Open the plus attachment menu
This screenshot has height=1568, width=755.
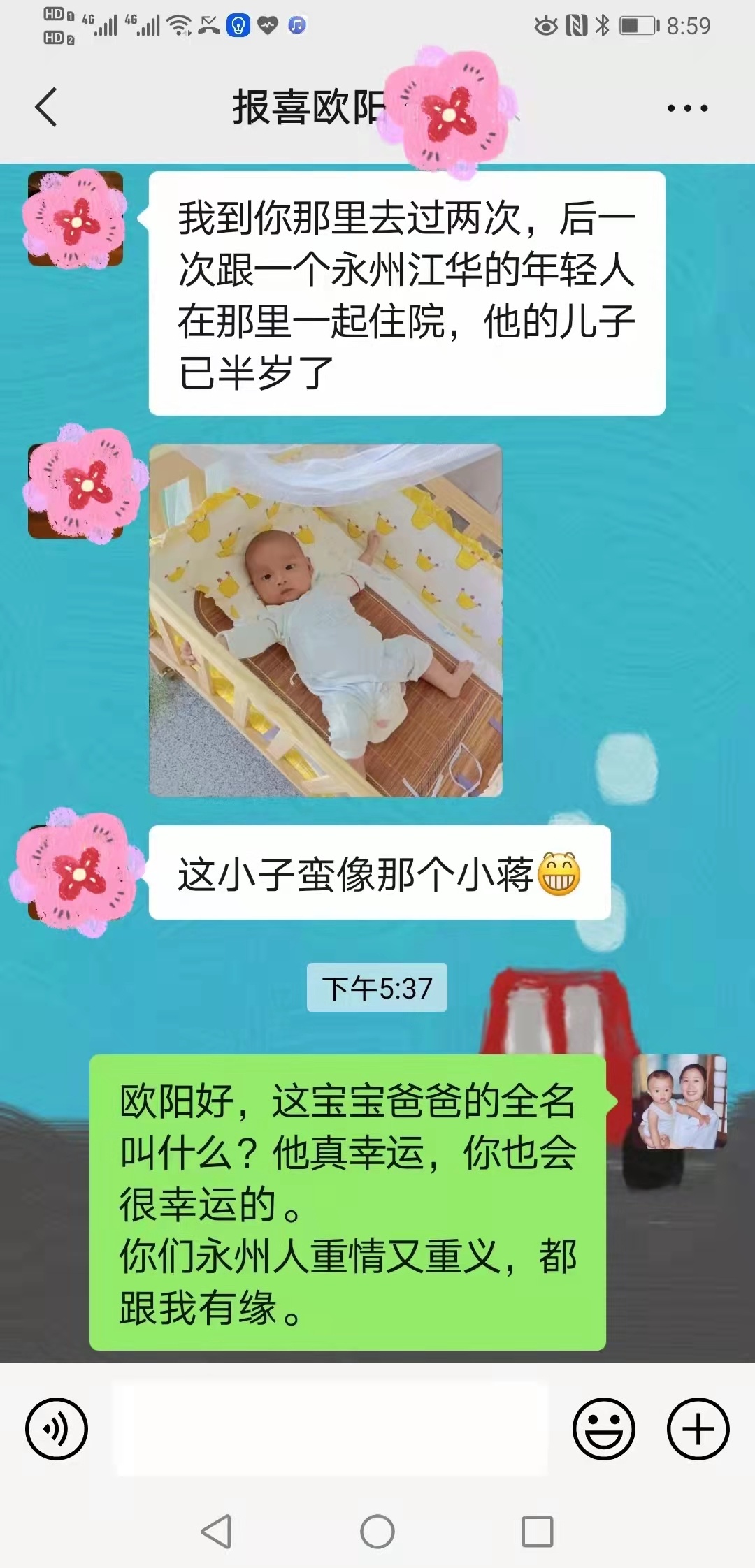[698, 1428]
